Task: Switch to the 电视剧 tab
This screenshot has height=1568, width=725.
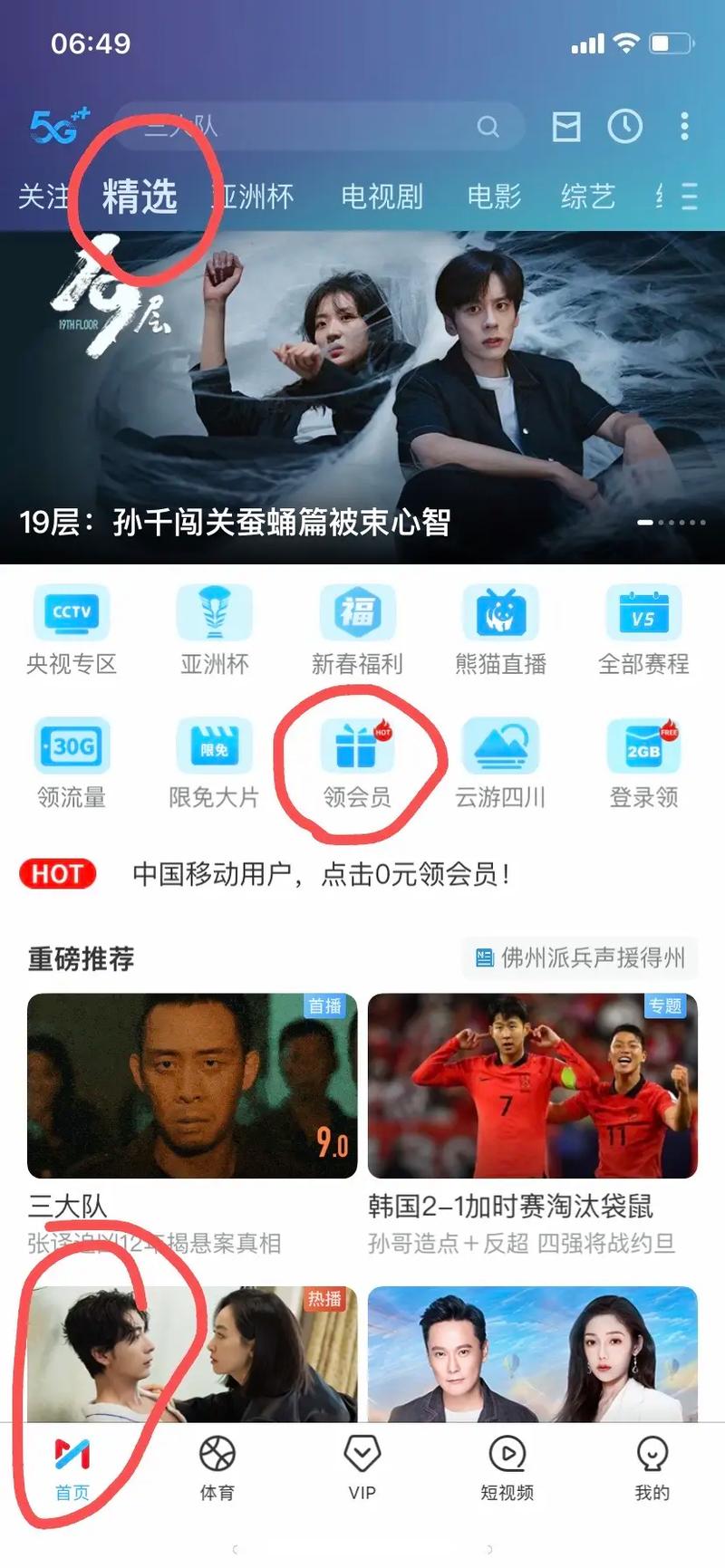Action: [x=382, y=197]
